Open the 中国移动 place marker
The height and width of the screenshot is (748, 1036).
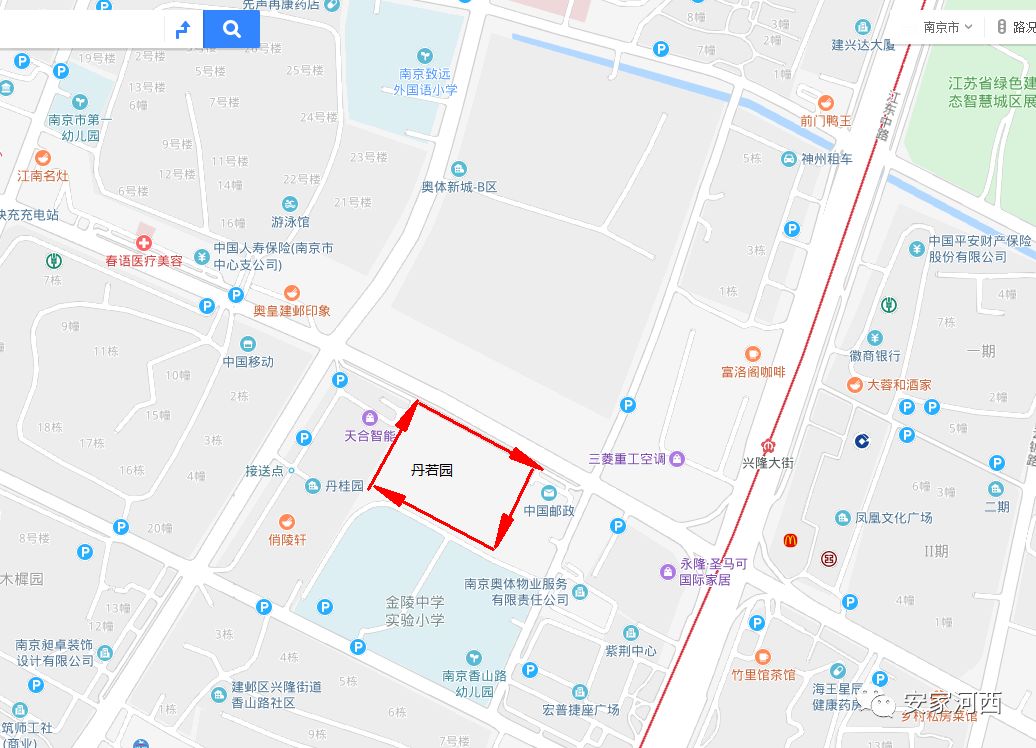[x=248, y=344]
